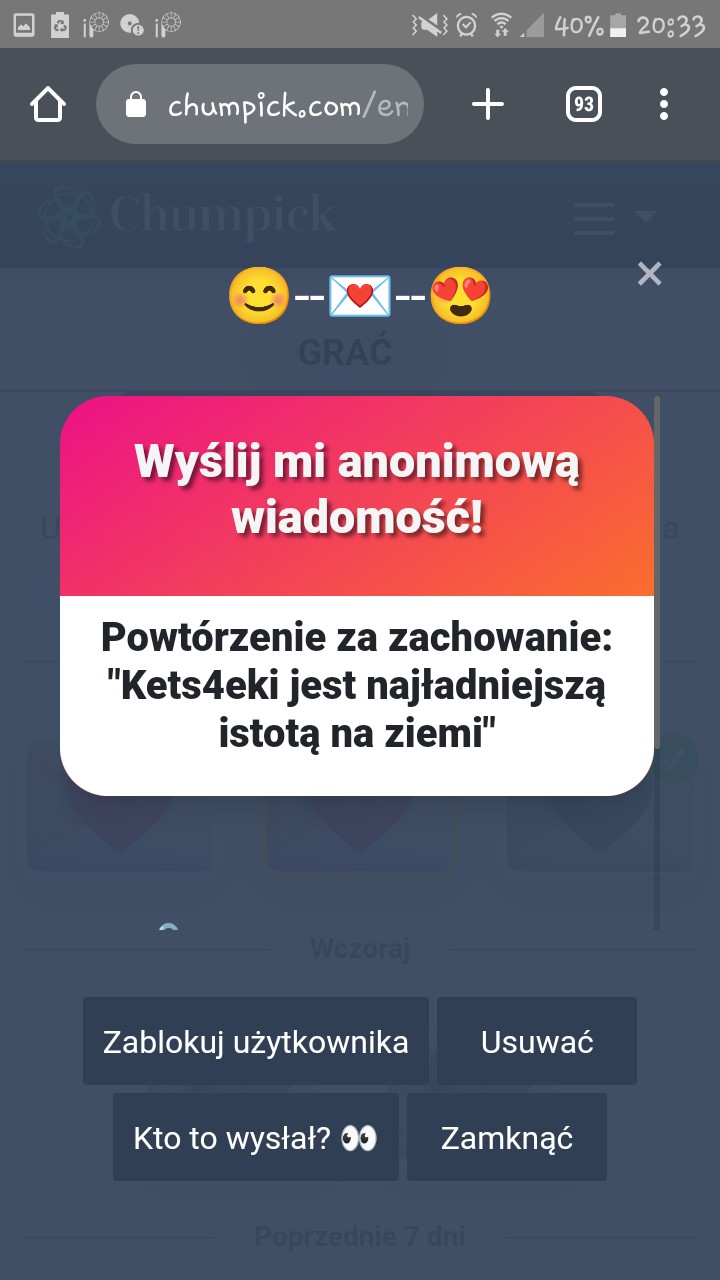
Task: Tap Zablokuj użytkownika to block the sender
Action: (256, 1042)
